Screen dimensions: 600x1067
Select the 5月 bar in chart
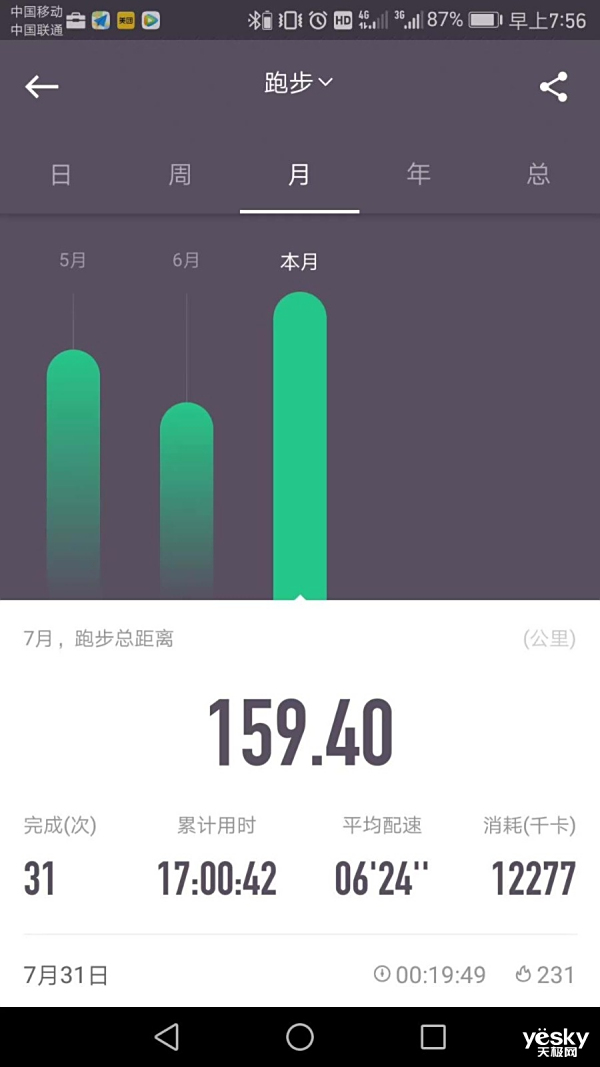(x=73, y=470)
